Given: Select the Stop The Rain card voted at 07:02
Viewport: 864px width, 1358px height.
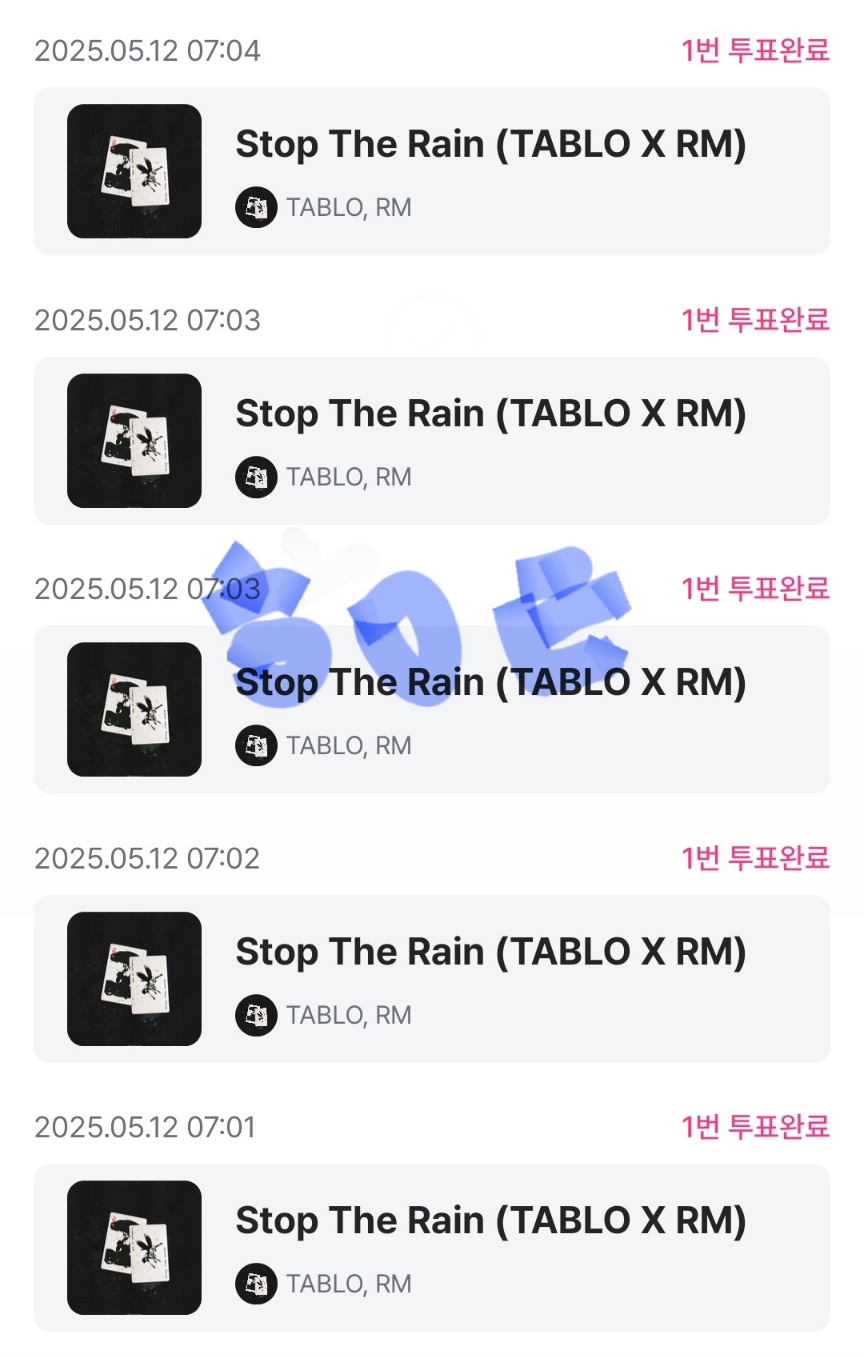Looking at the screenshot, I should pyautogui.click(x=431, y=978).
